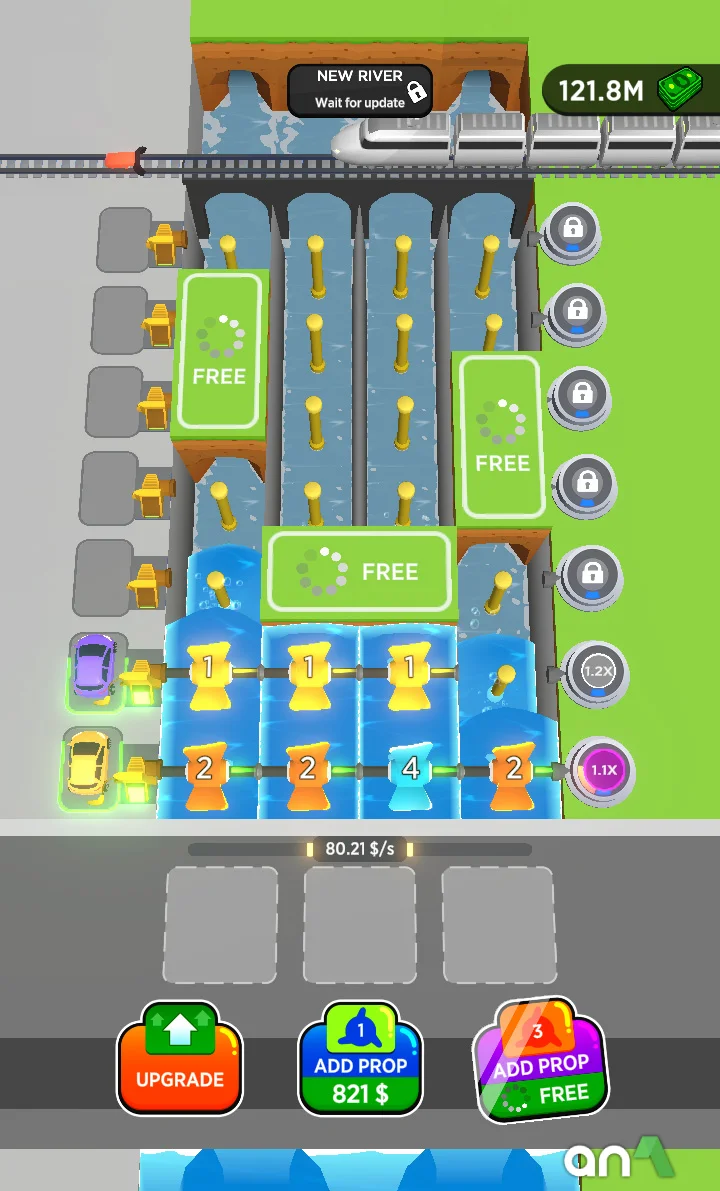Open the locked NEW RIVER banner
Image resolution: width=720 pixels, height=1191 pixels.
coord(360,89)
